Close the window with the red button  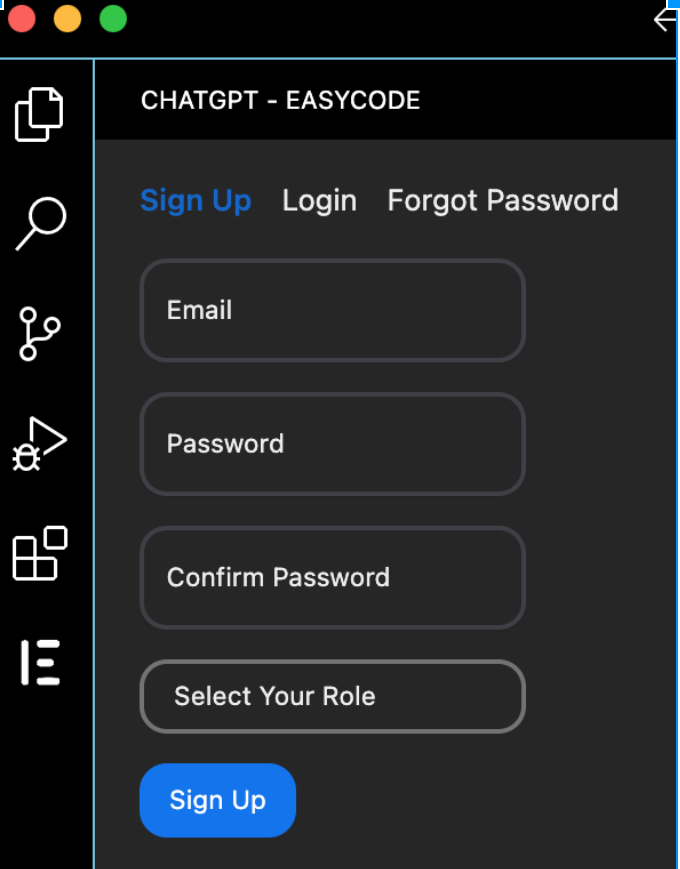21,19
